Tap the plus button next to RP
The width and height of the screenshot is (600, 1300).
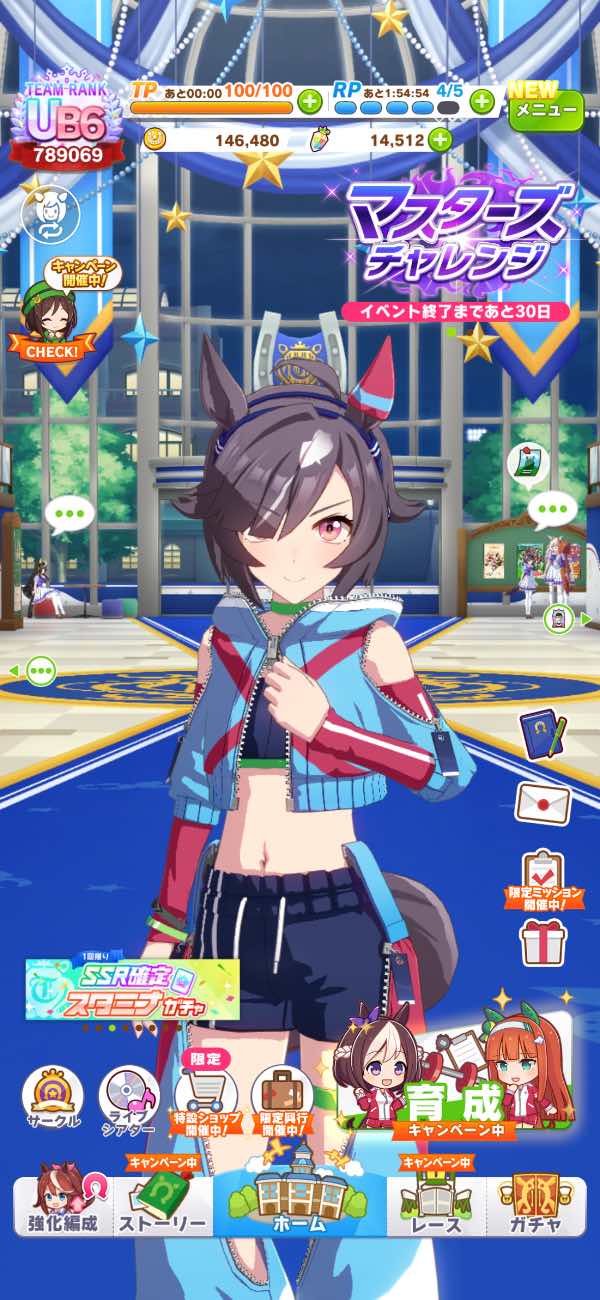[x=482, y=100]
